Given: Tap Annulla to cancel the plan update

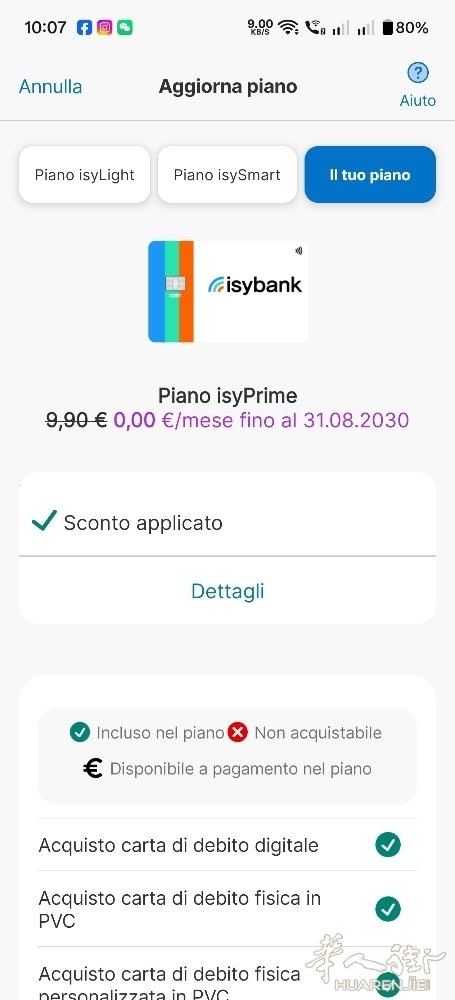Looking at the screenshot, I should click(x=50, y=87).
